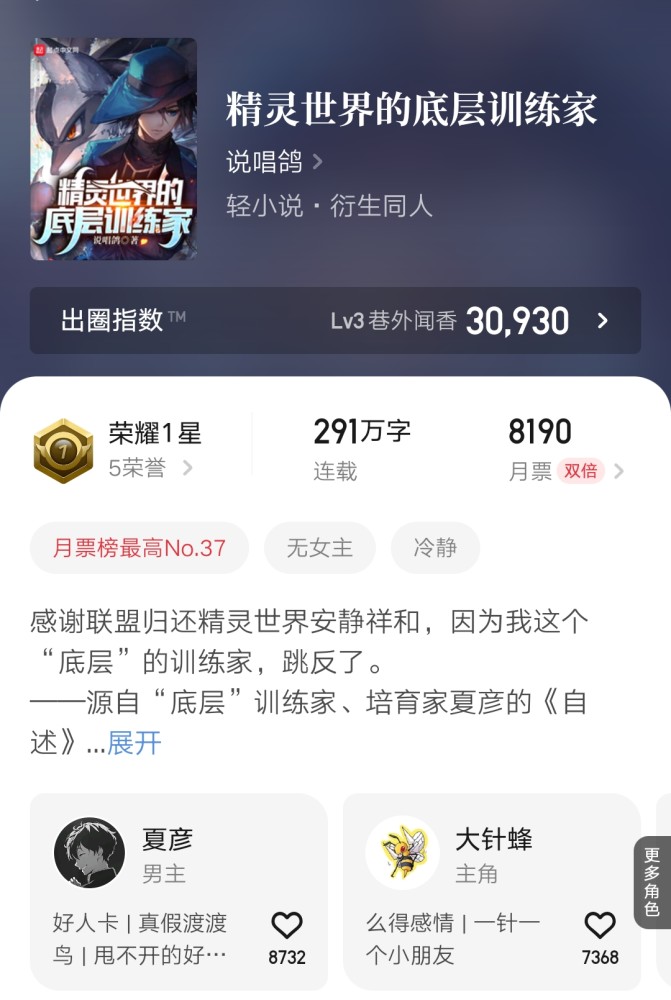
Task: Select the 冷静 tag
Action: (435, 548)
